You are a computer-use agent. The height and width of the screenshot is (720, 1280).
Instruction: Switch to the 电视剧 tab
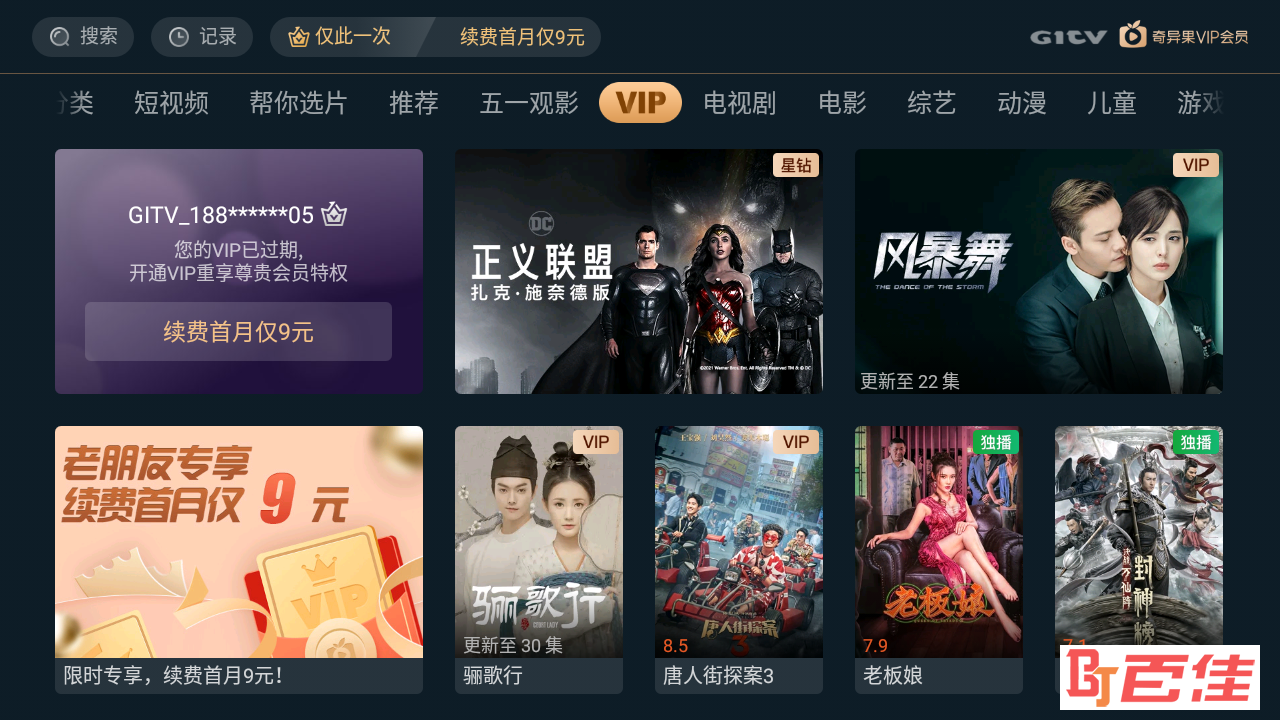(740, 103)
